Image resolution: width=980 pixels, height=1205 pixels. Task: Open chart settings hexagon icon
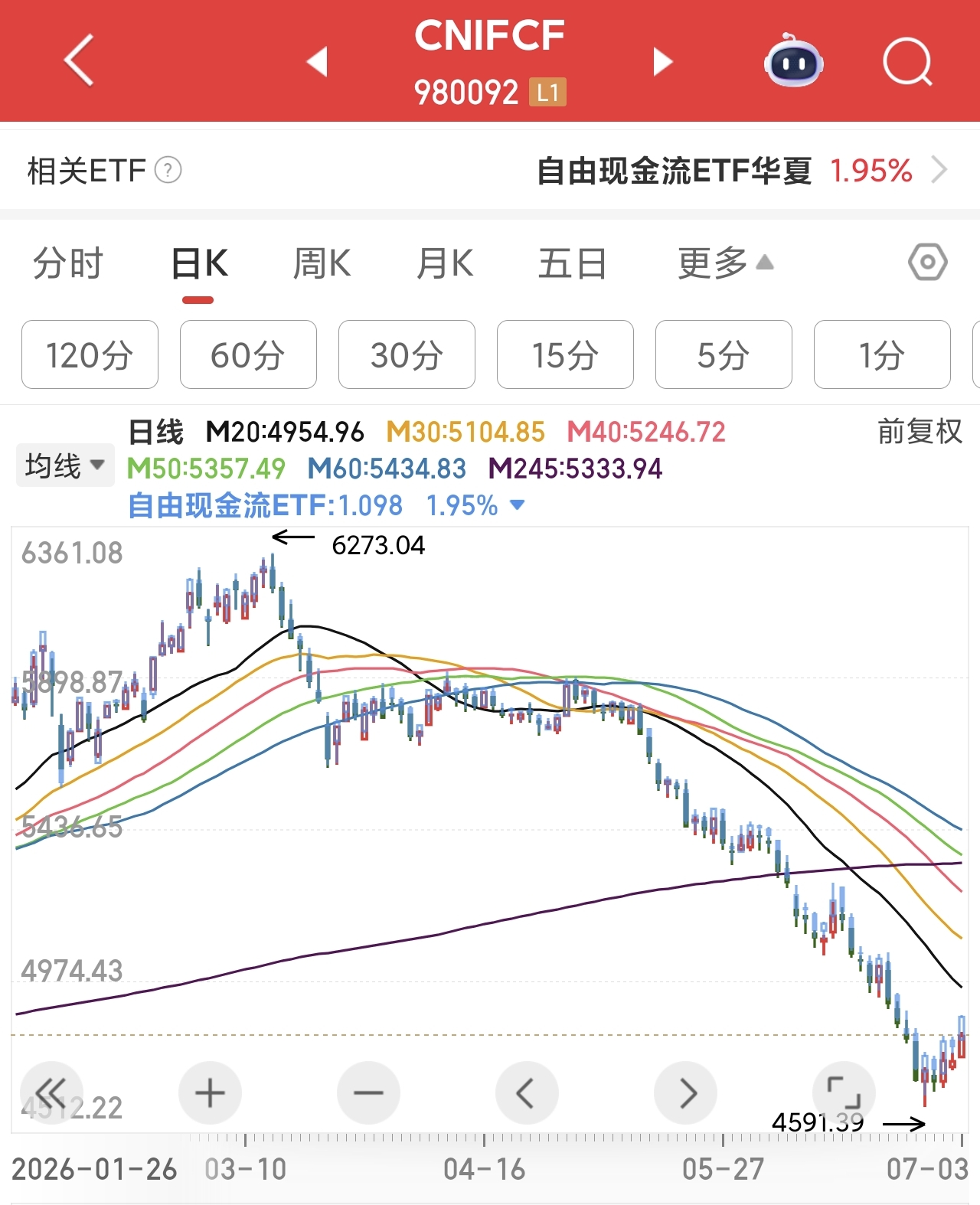point(928,263)
